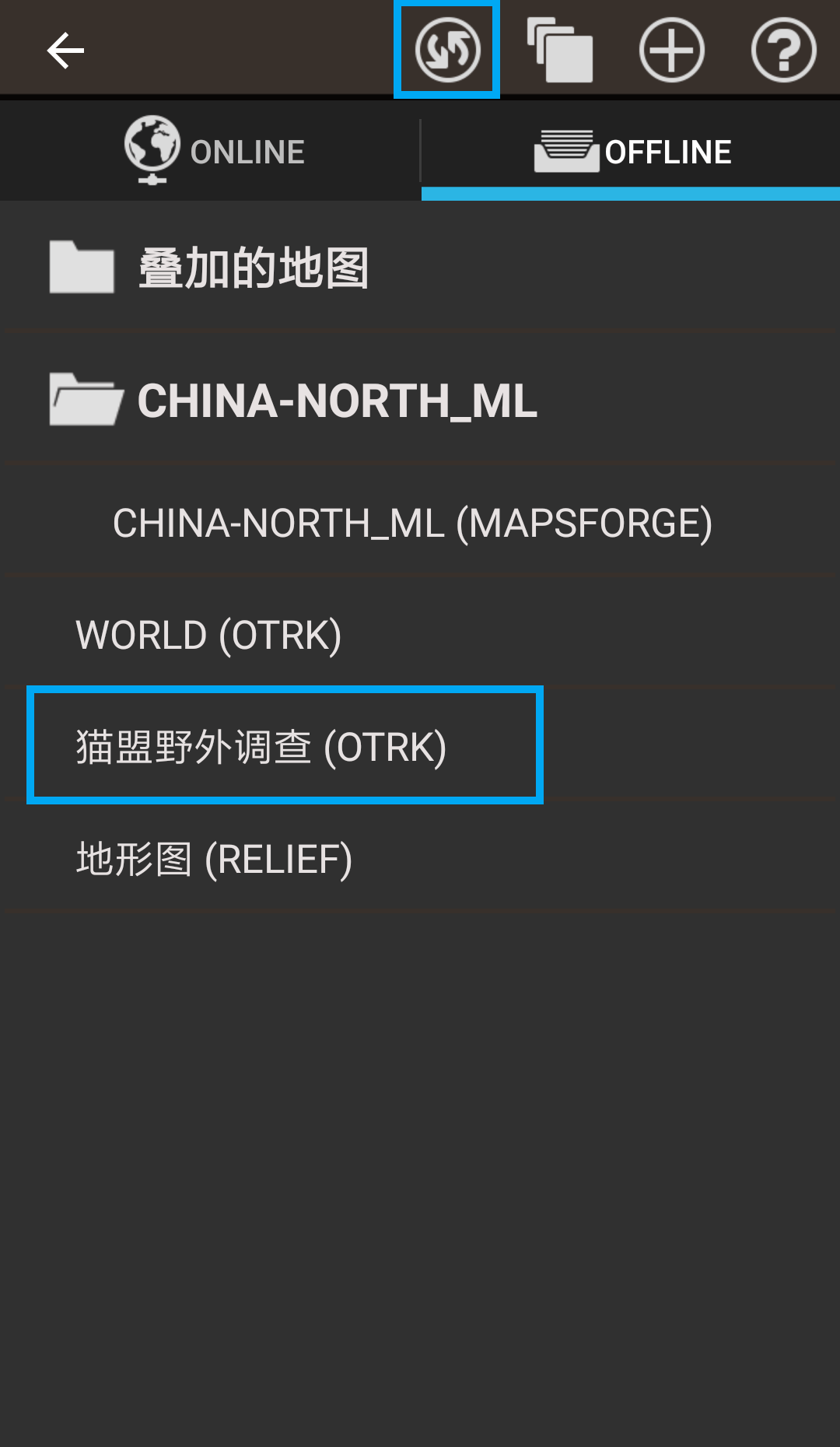Open the overlay layers icon
The height and width of the screenshot is (1447, 840).
[560, 51]
